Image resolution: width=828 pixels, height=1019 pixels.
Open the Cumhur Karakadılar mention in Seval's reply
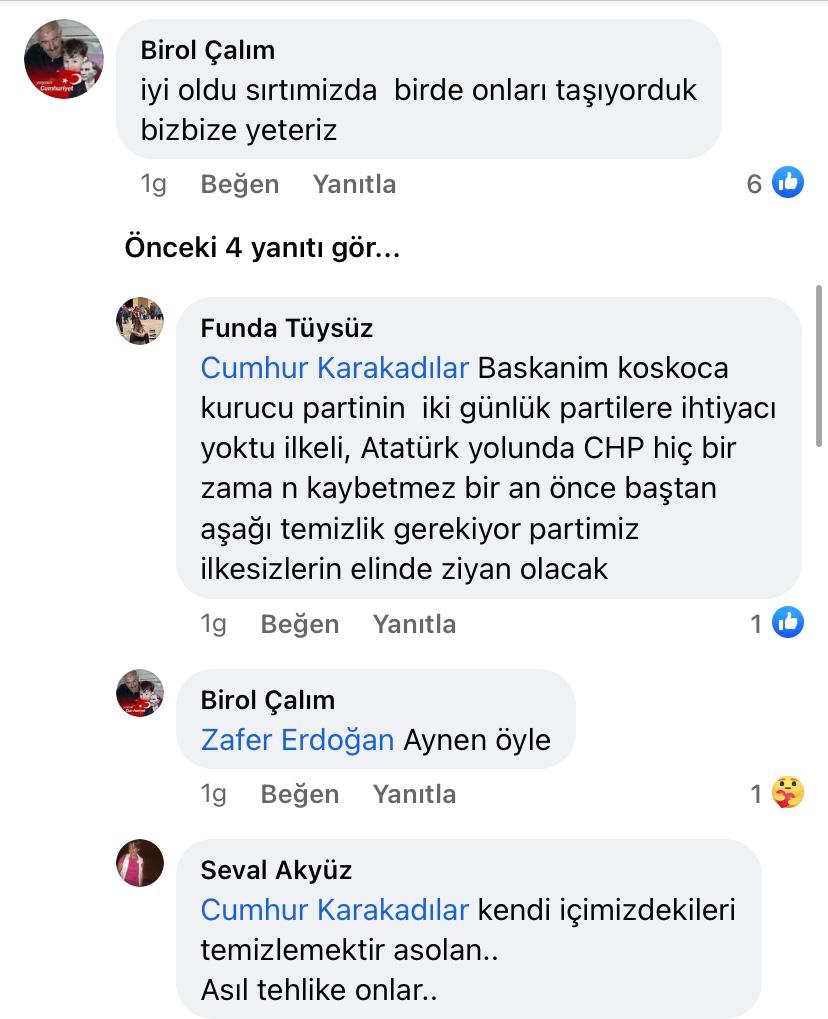334,910
